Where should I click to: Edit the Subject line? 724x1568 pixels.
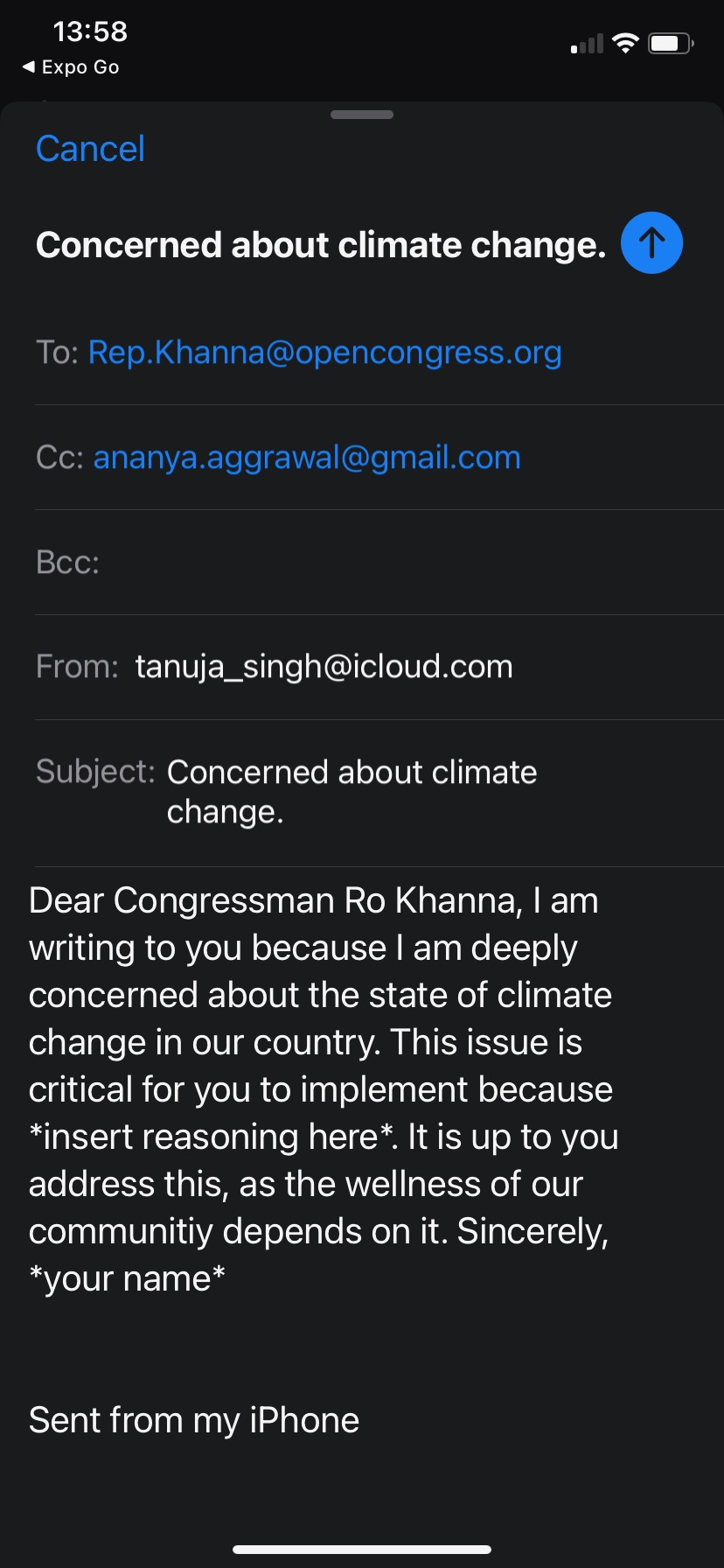tap(352, 791)
